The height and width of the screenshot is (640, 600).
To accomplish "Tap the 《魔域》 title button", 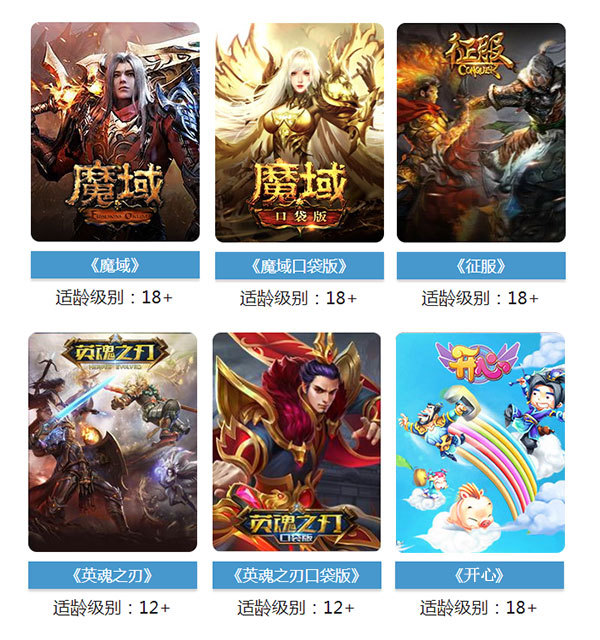I will (x=115, y=266).
